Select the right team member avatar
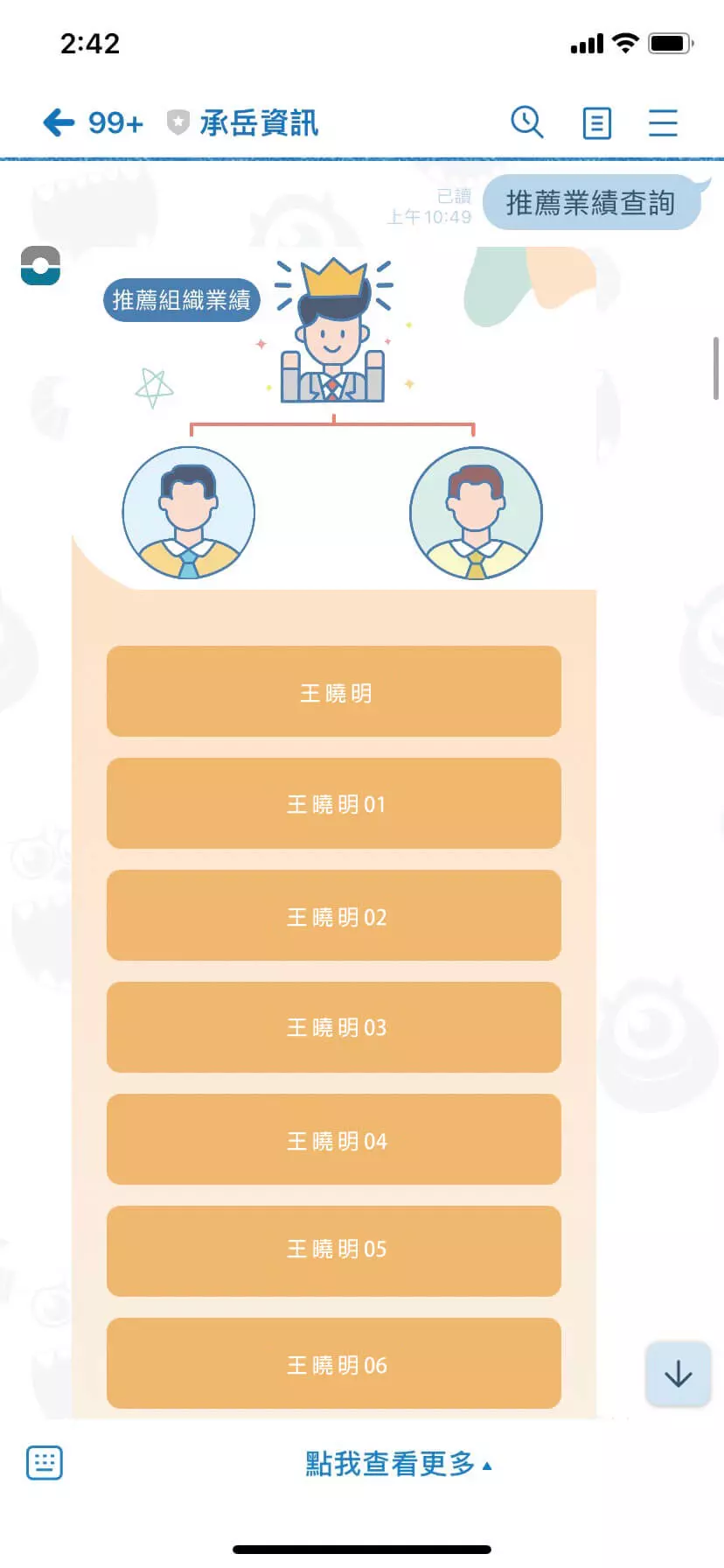This screenshot has height=1568, width=724. tap(475, 513)
